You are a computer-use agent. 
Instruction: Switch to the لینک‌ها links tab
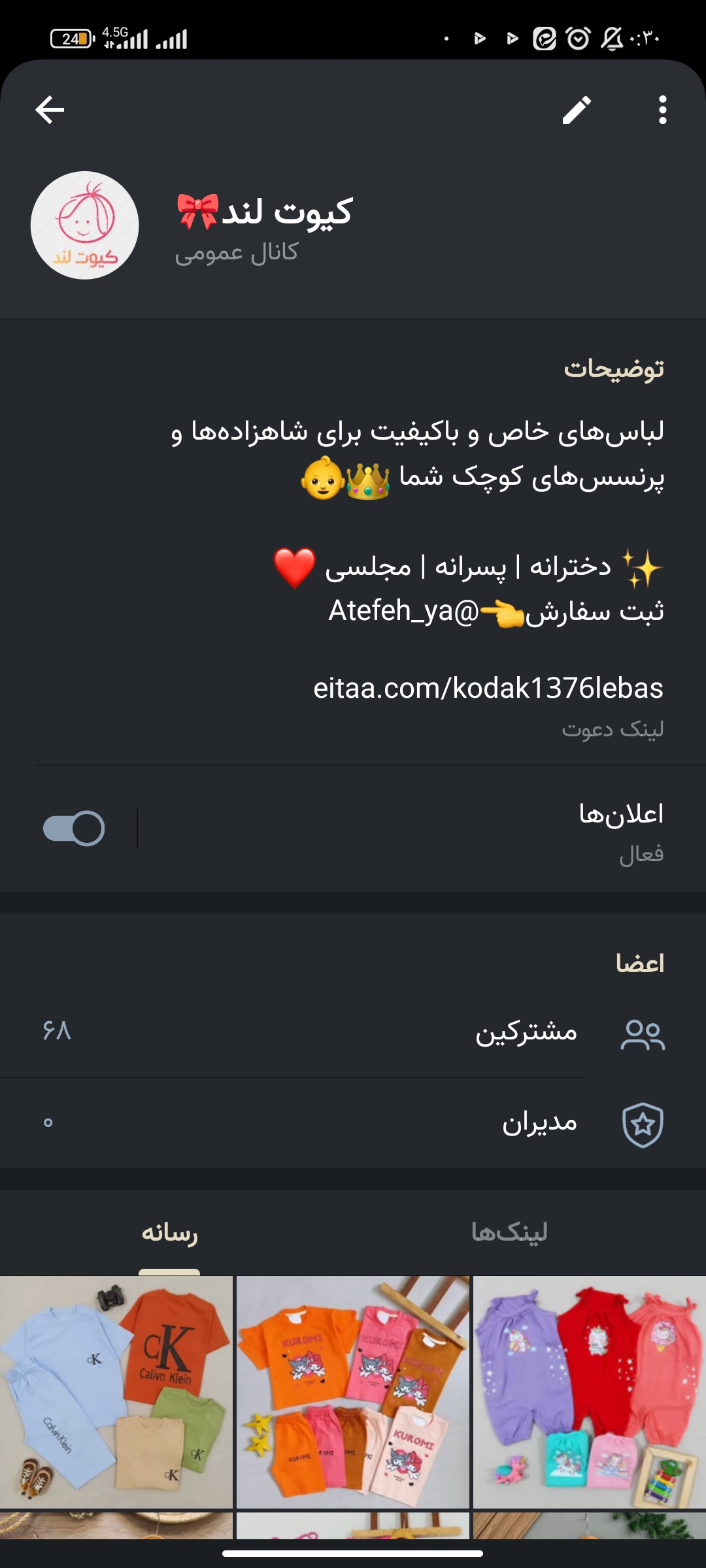pos(509,1232)
